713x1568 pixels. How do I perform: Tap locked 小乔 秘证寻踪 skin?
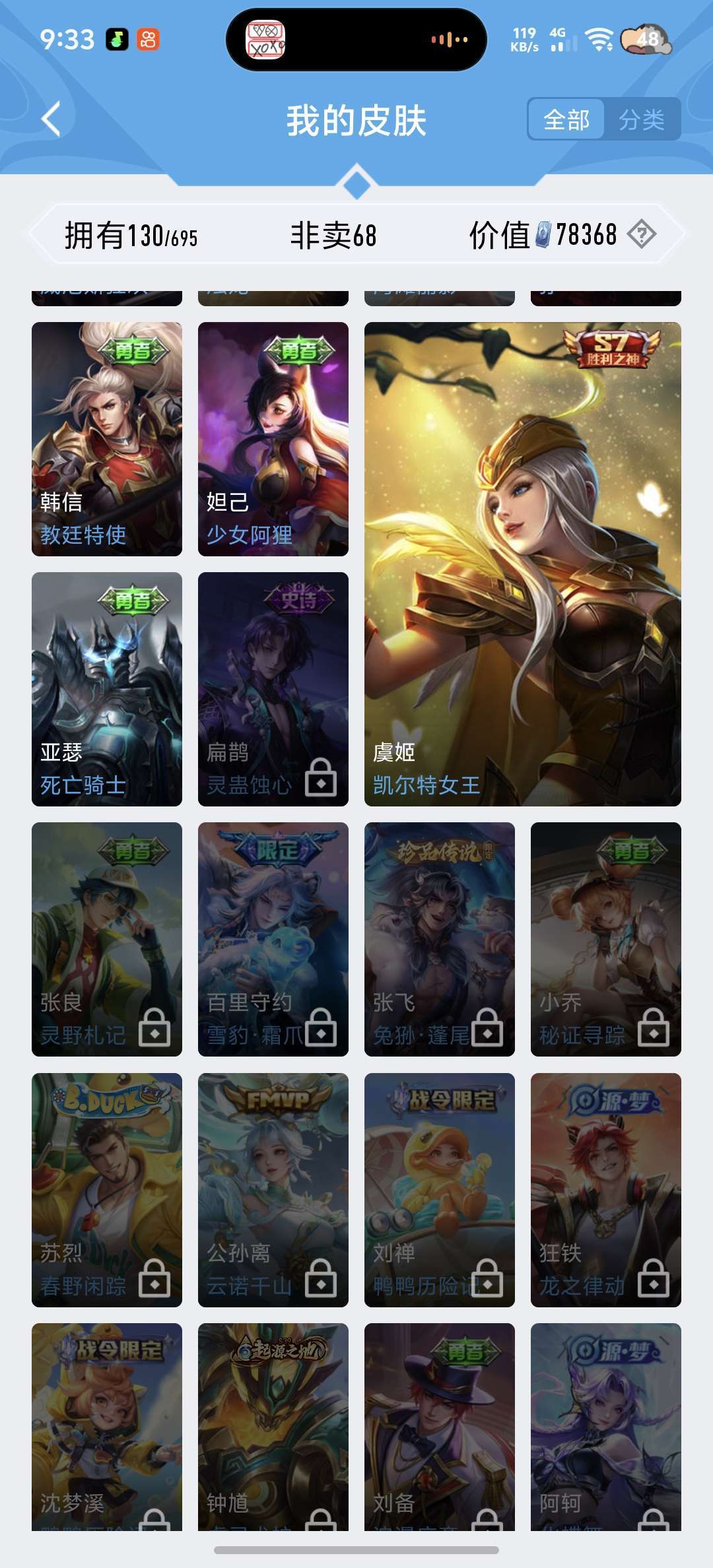click(606, 939)
